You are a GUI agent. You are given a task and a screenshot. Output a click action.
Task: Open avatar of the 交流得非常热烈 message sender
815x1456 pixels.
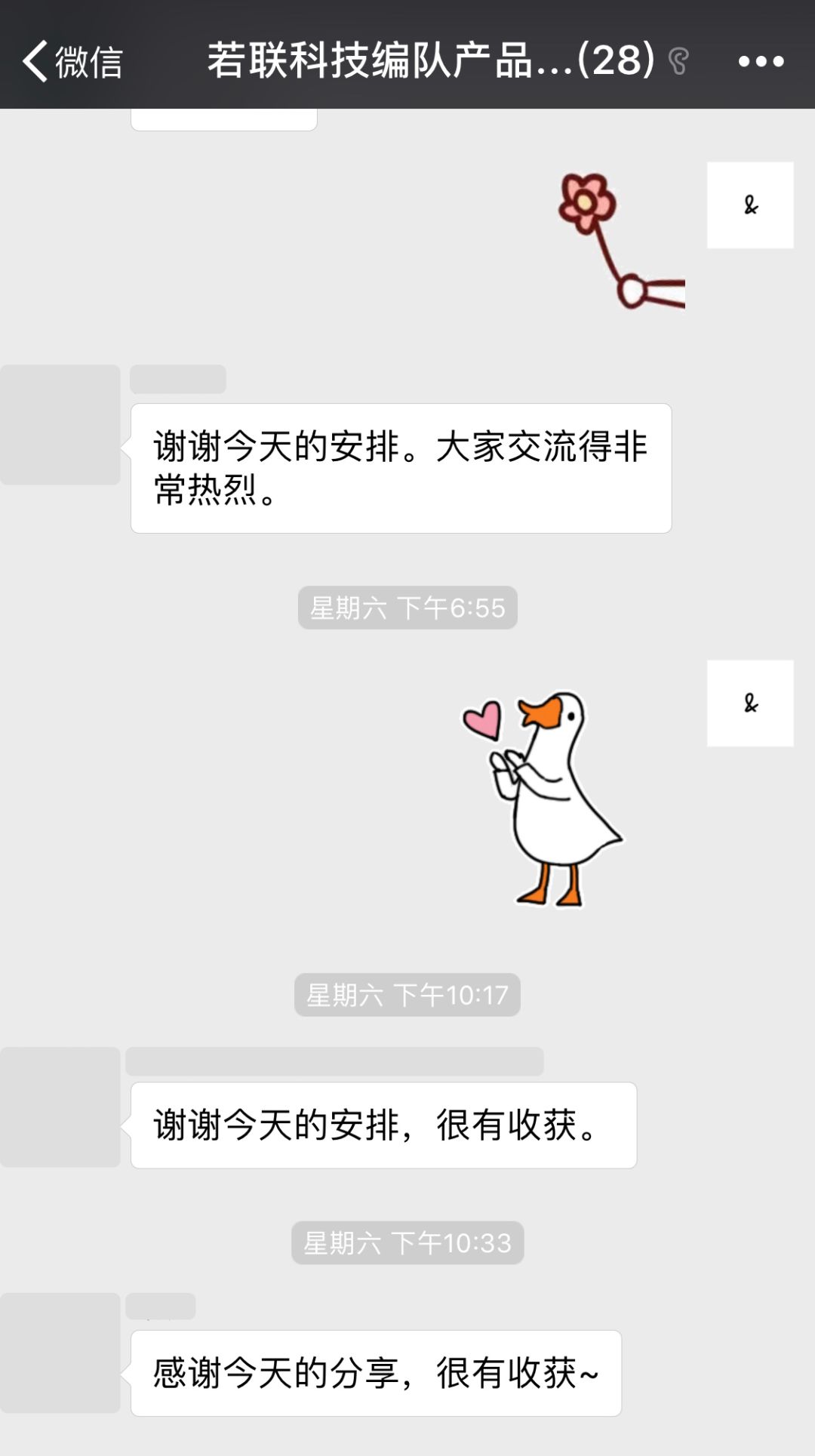coord(60,425)
